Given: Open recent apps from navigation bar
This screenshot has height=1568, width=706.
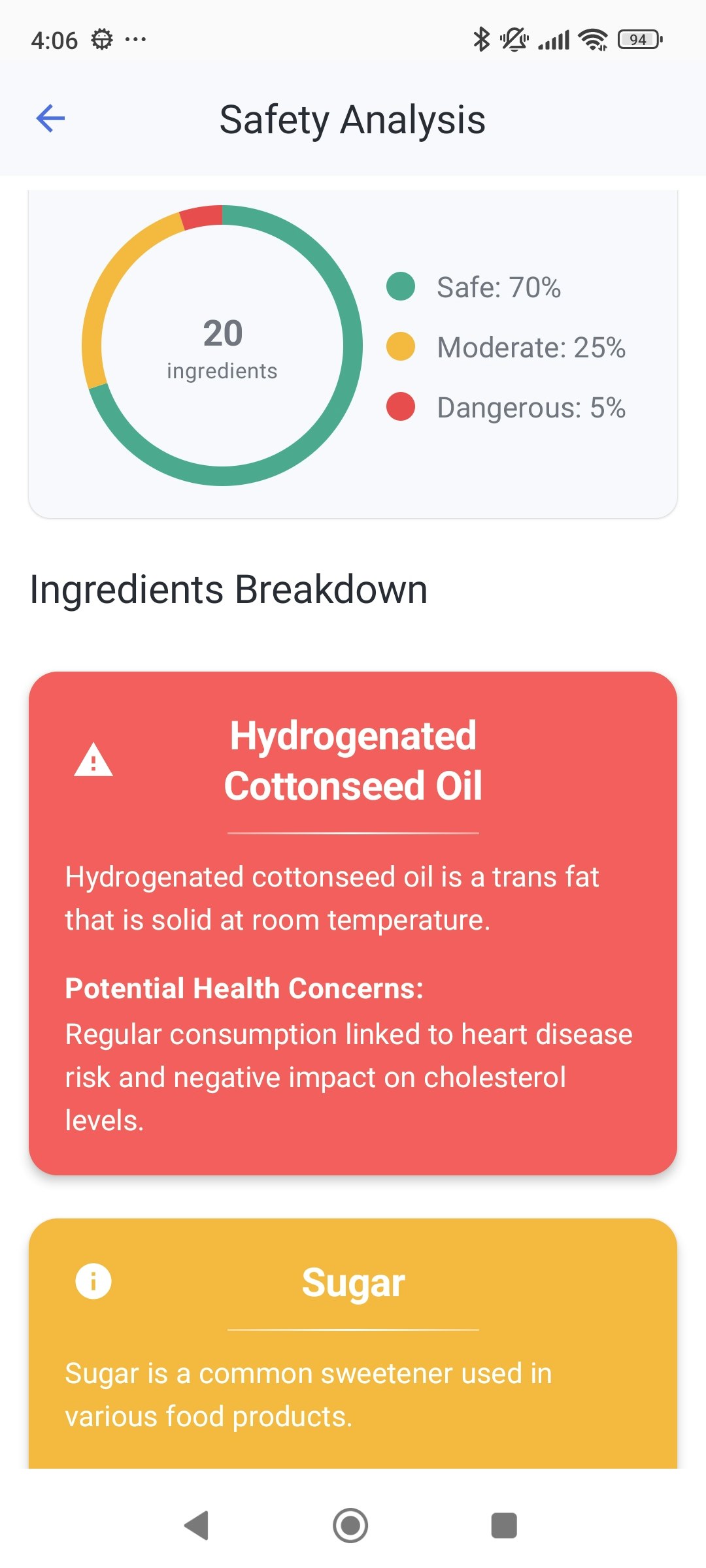Looking at the screenshot, I should click(504, 1526).
